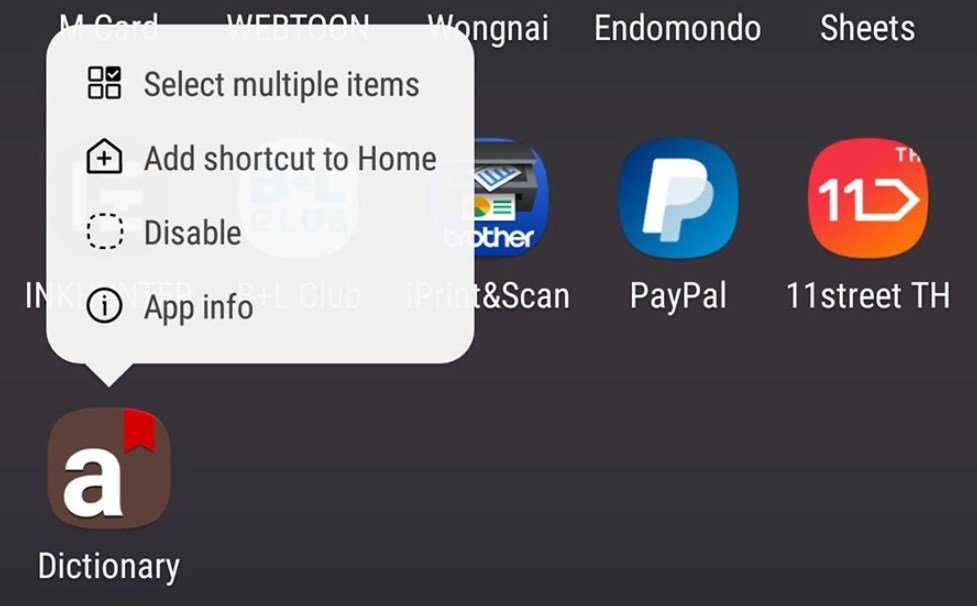Add shortcut to Home screen
Screen dimensions: 977x606
[289, 159]
